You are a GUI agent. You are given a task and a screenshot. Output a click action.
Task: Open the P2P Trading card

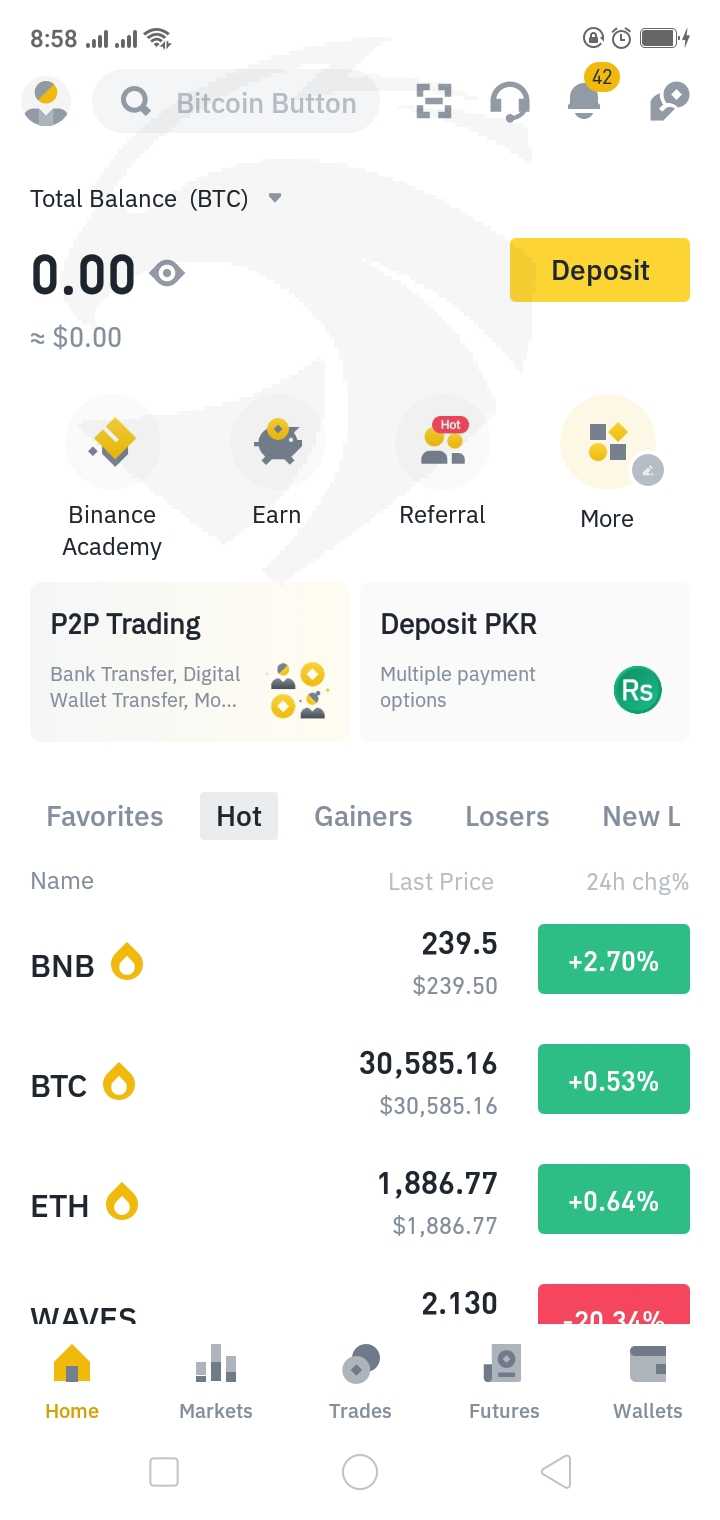click(190, 661)
